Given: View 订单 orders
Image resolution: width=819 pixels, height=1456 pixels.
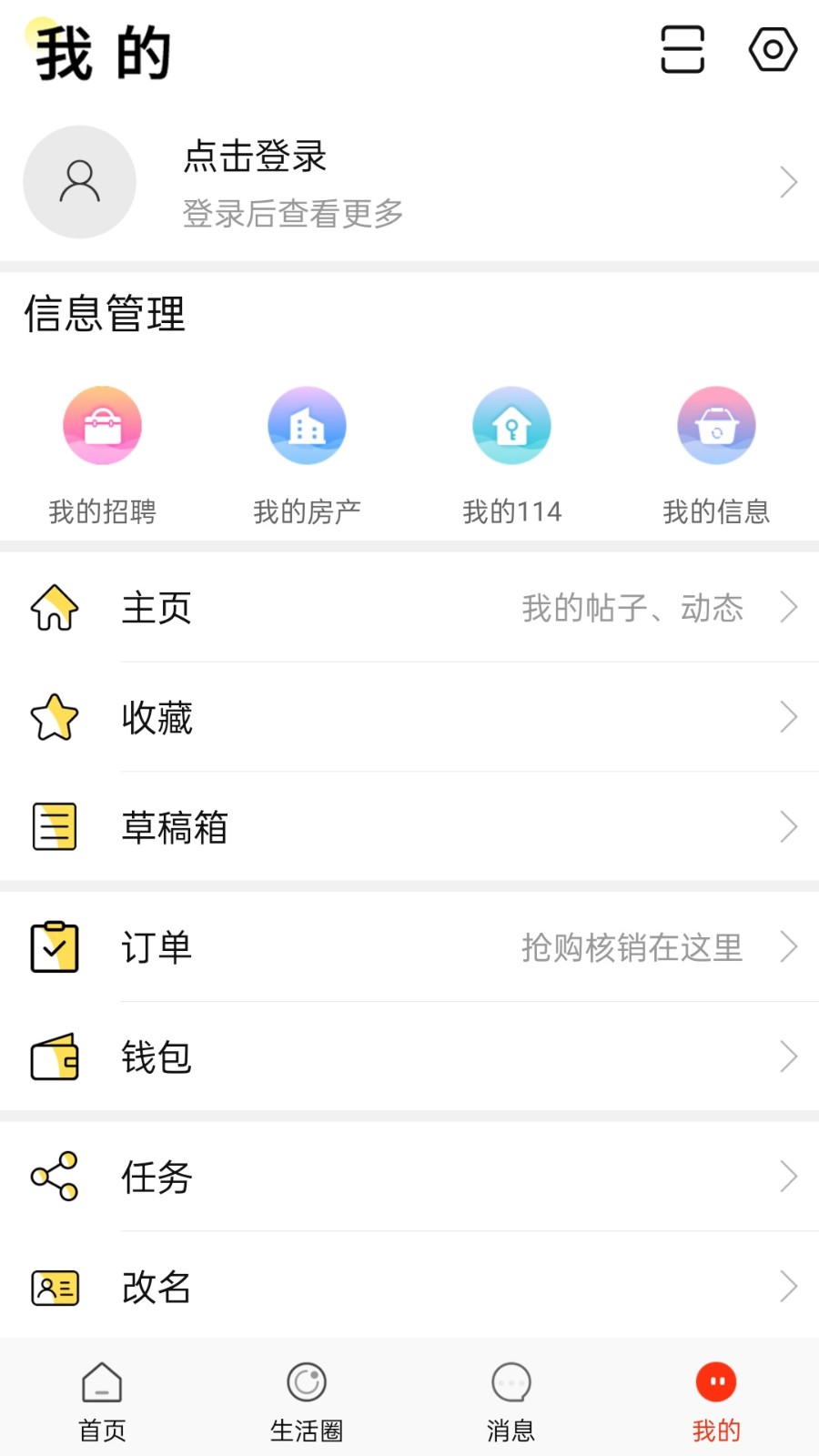Looking at the screenshot, I should [409, 947].
